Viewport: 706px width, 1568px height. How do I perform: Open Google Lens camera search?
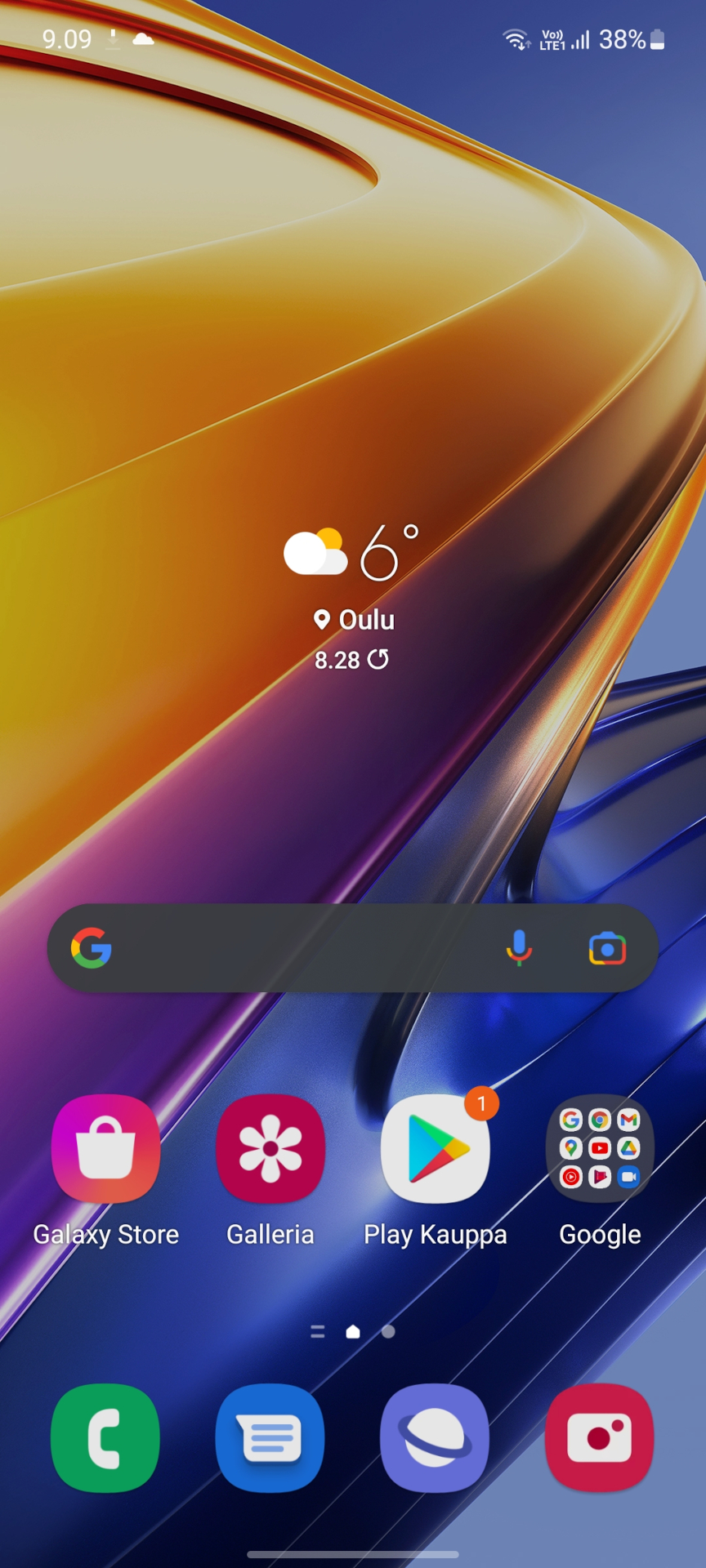(607, 948)
